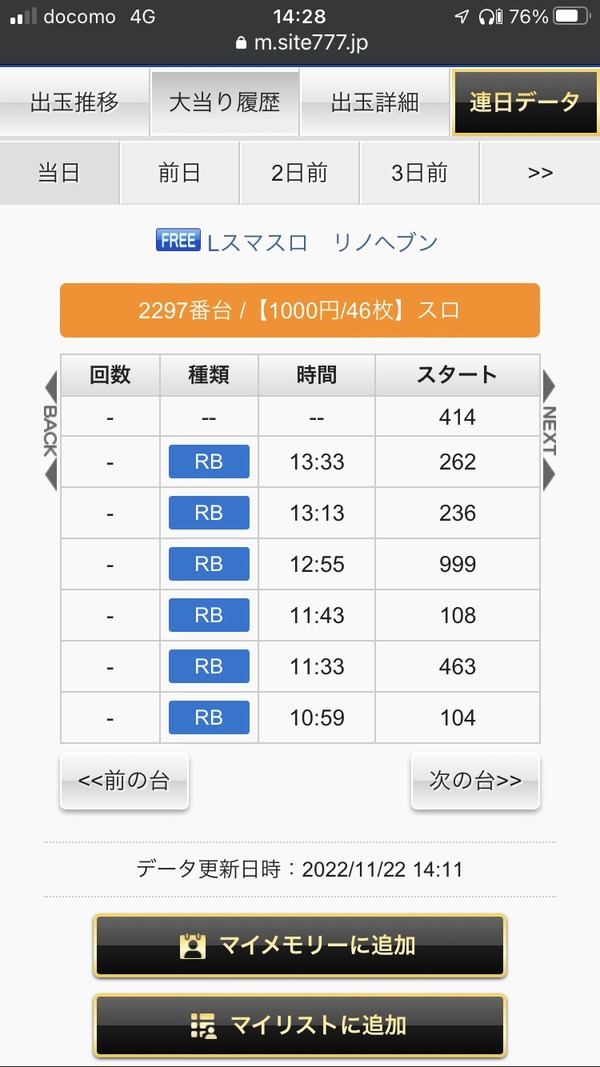View data from 2日前
Viewport: 600px width, 1067px height.
[x=299, y=173]
